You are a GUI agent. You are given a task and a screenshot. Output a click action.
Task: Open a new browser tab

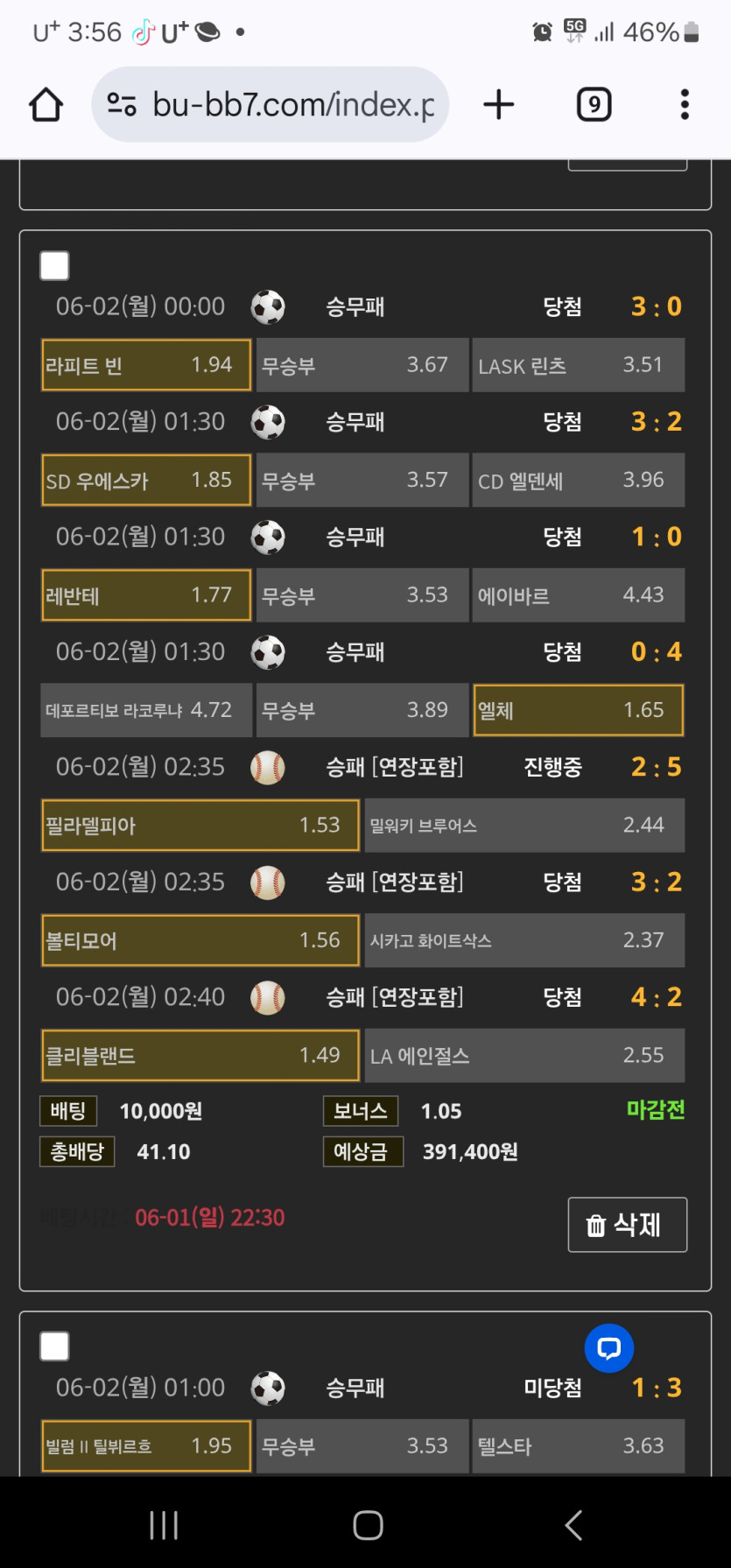(x=499, y=105)
